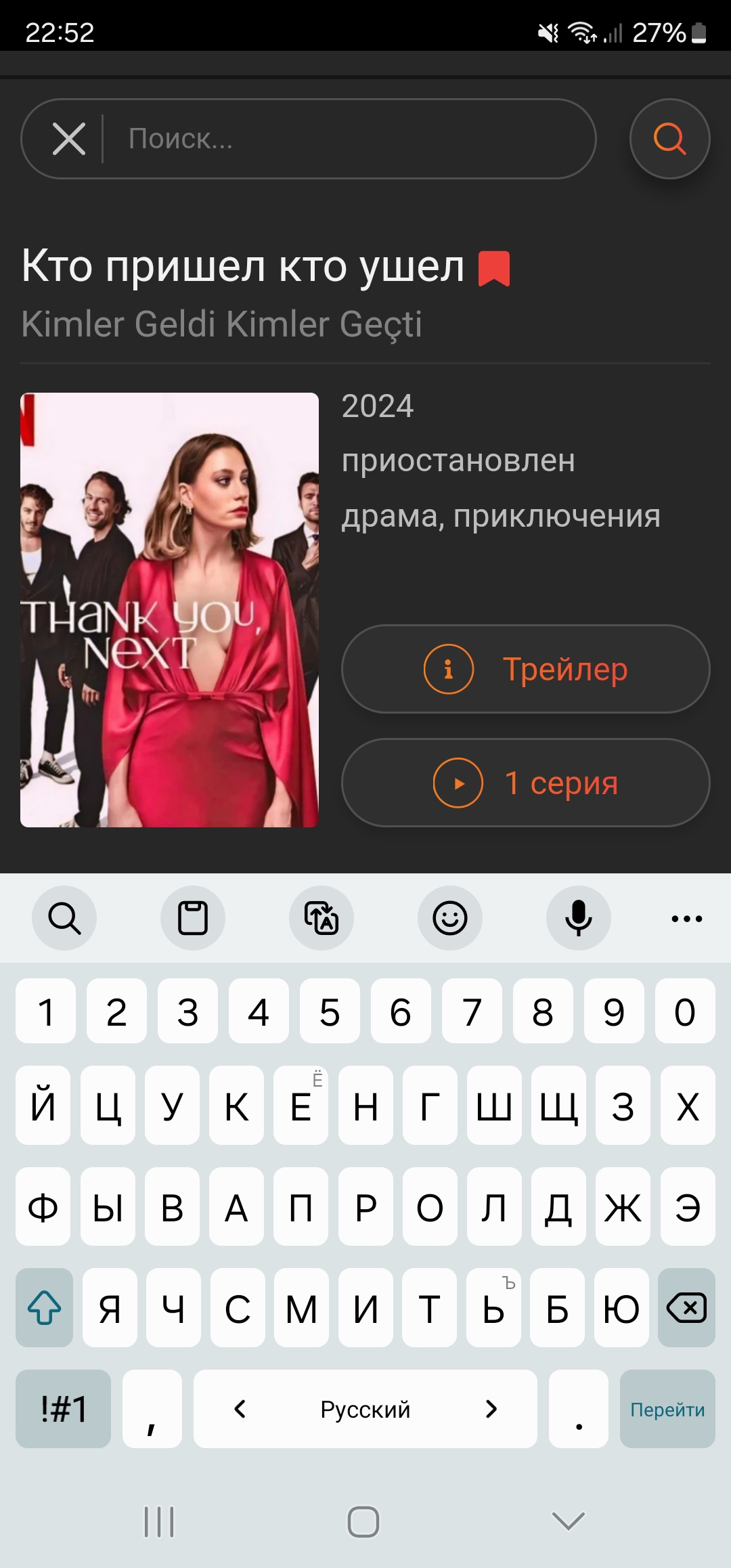Close the search bar with the X
The width and height of the screenshot is (731, 1568).
point(68,139)
